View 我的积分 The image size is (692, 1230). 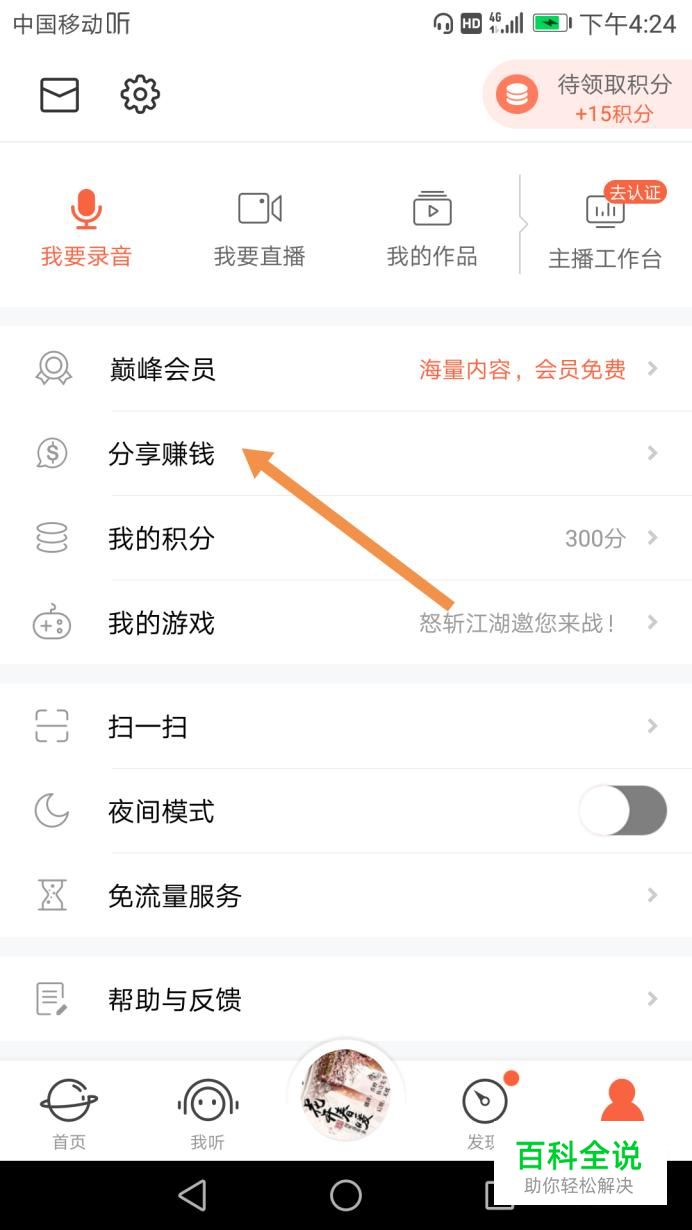coord(346,539)
